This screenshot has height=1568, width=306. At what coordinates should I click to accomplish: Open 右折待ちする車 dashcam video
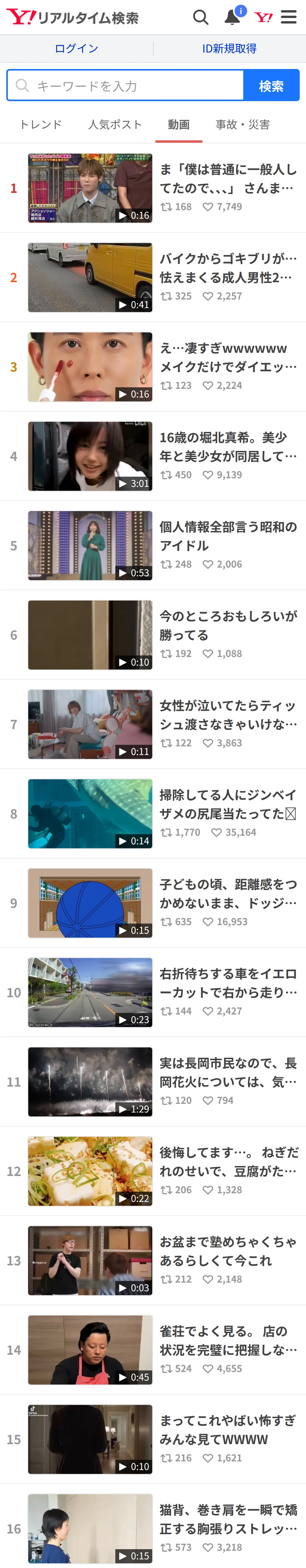point(153,992)
